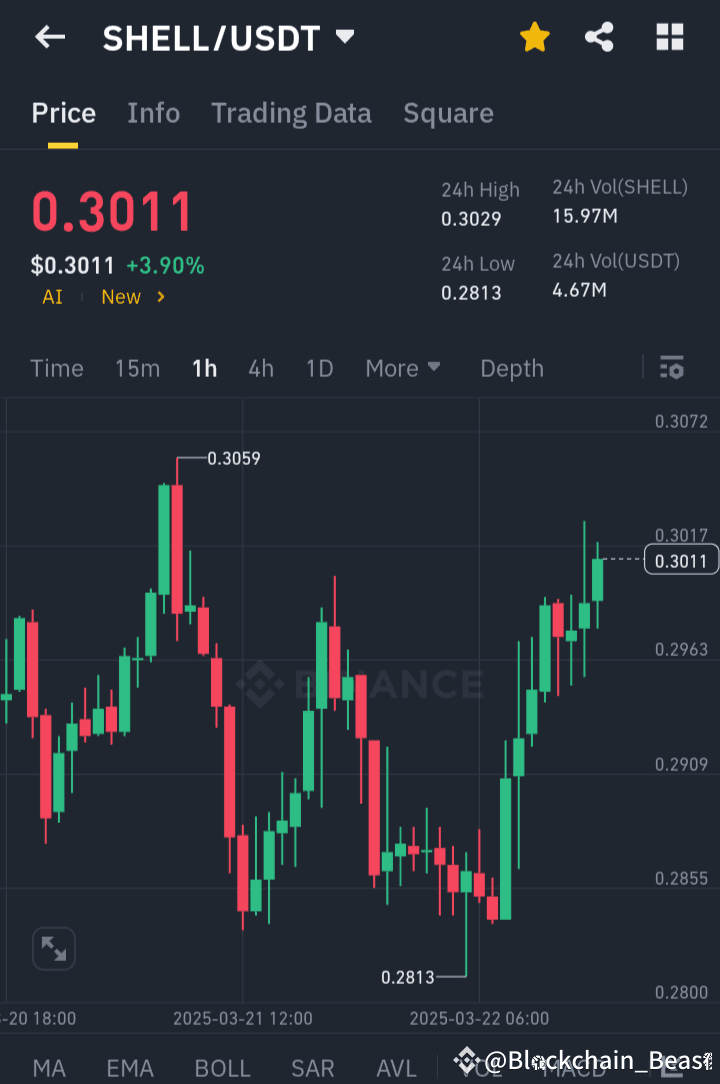The width and height of the screenshot is (720, 1084).
Task: Open the markets grid icon top right
Action: [668, 36]
